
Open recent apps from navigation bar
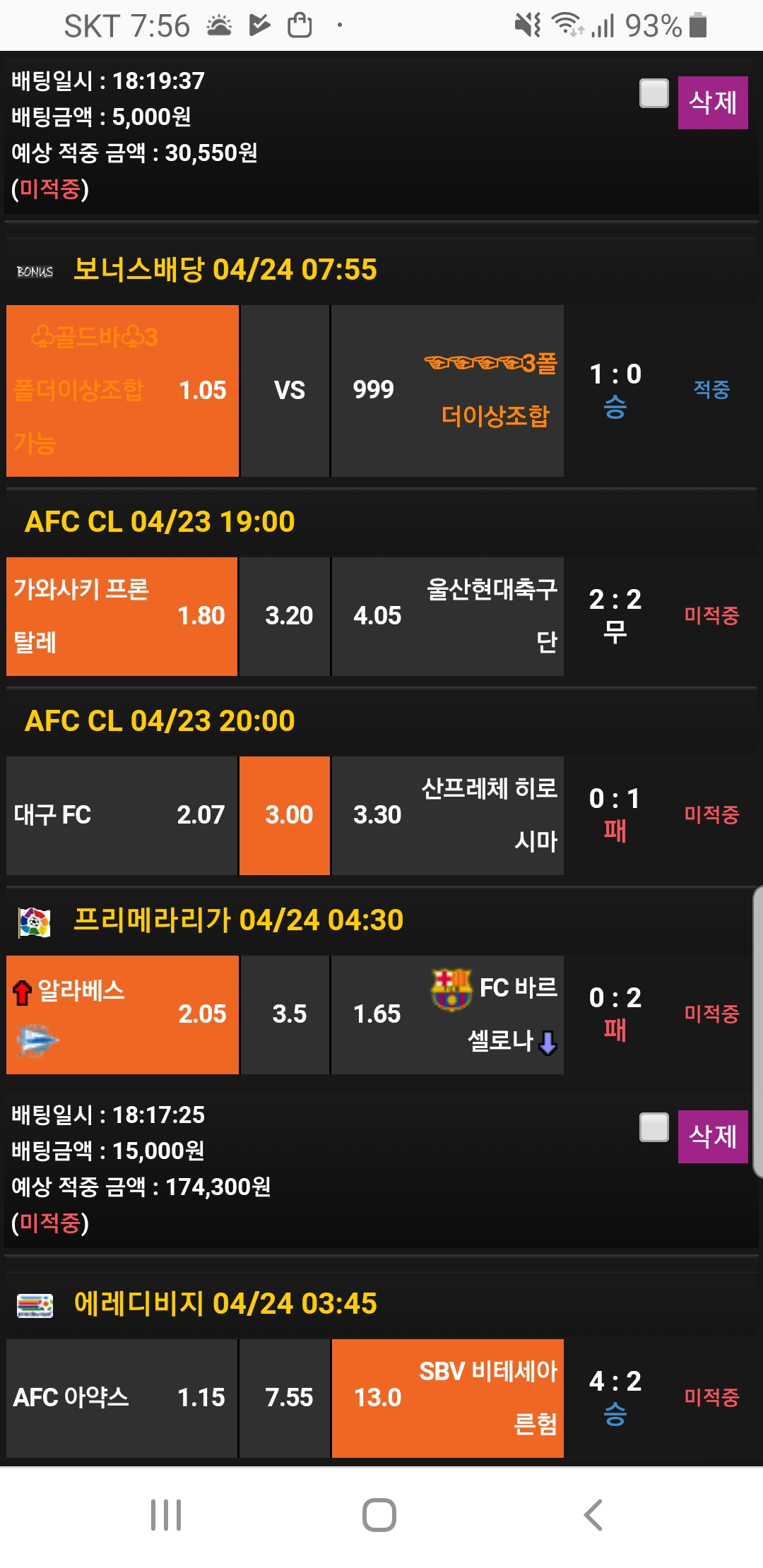[166, 1515]
